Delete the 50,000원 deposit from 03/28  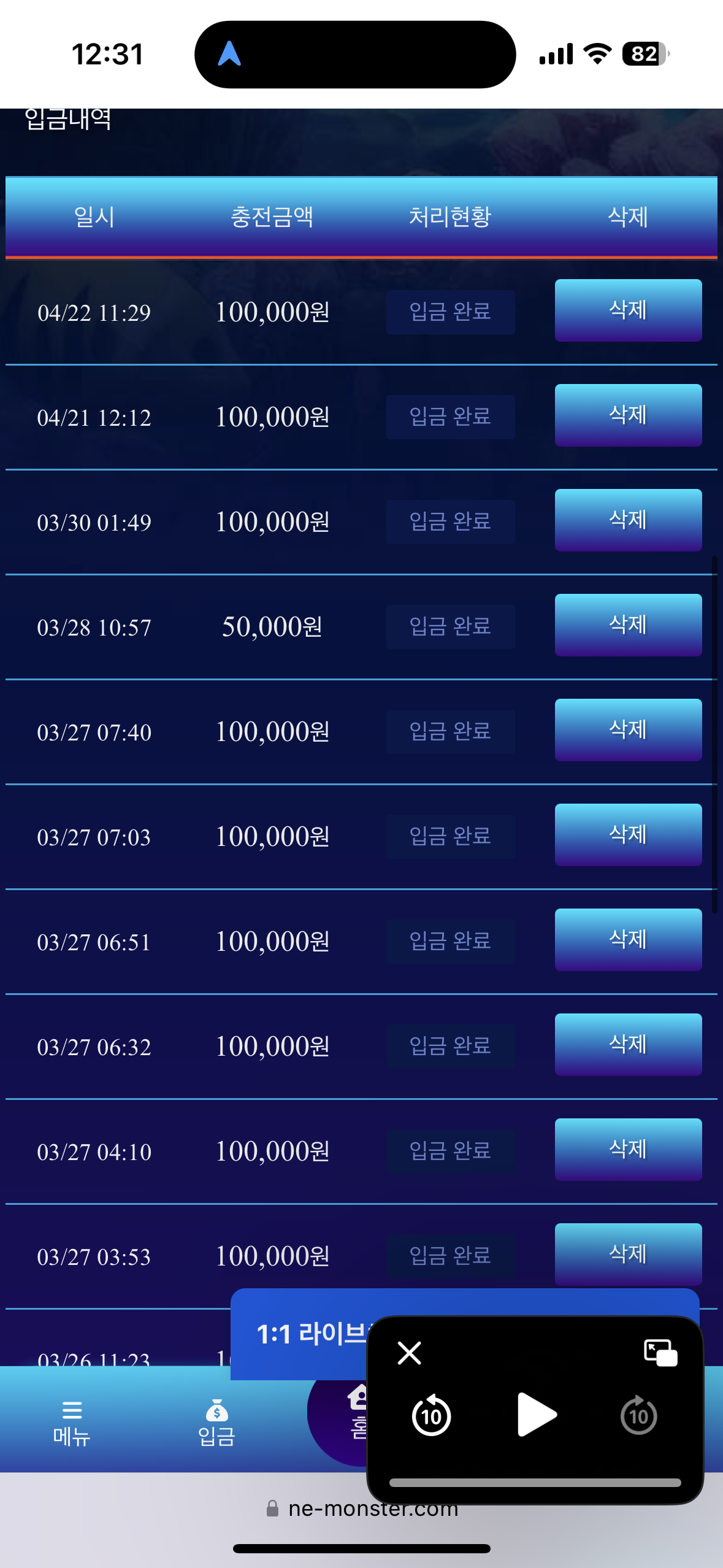(628, 625)
